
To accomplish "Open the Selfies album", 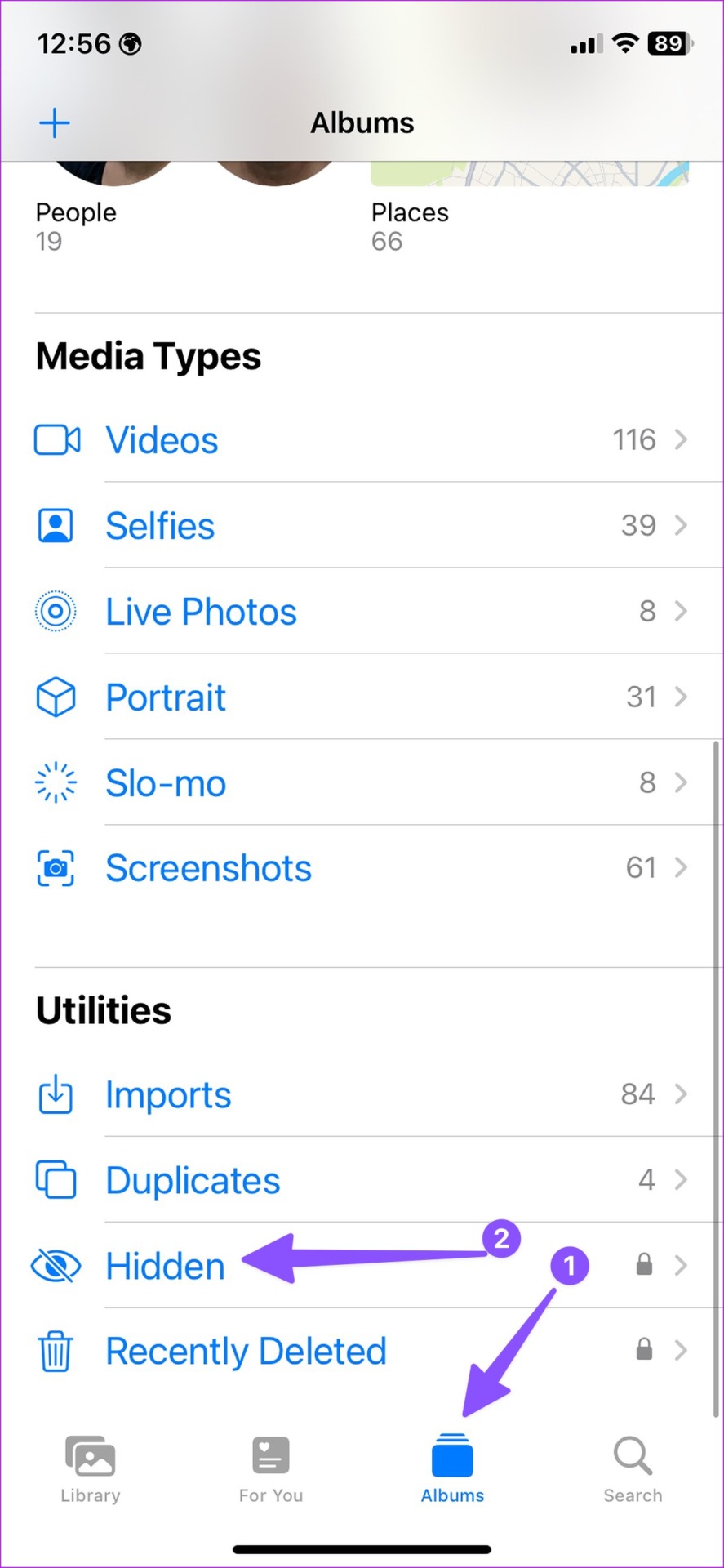I will (x=362, y=525).
